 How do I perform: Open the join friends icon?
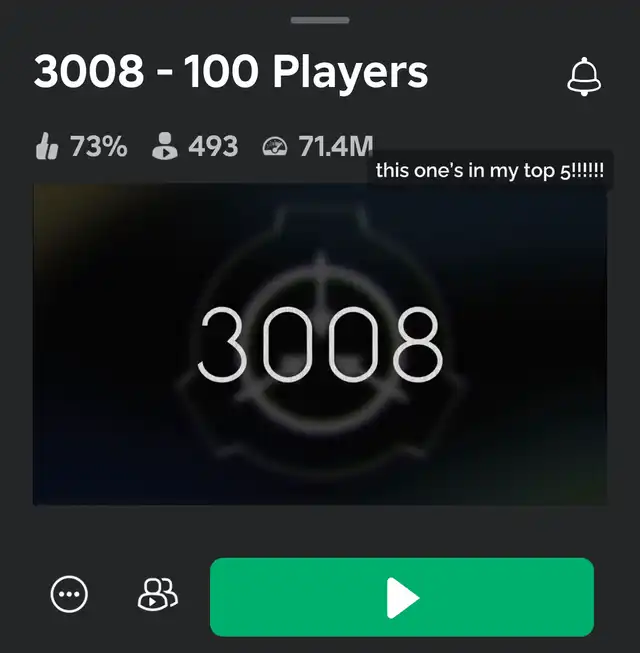tap(157, 595)
